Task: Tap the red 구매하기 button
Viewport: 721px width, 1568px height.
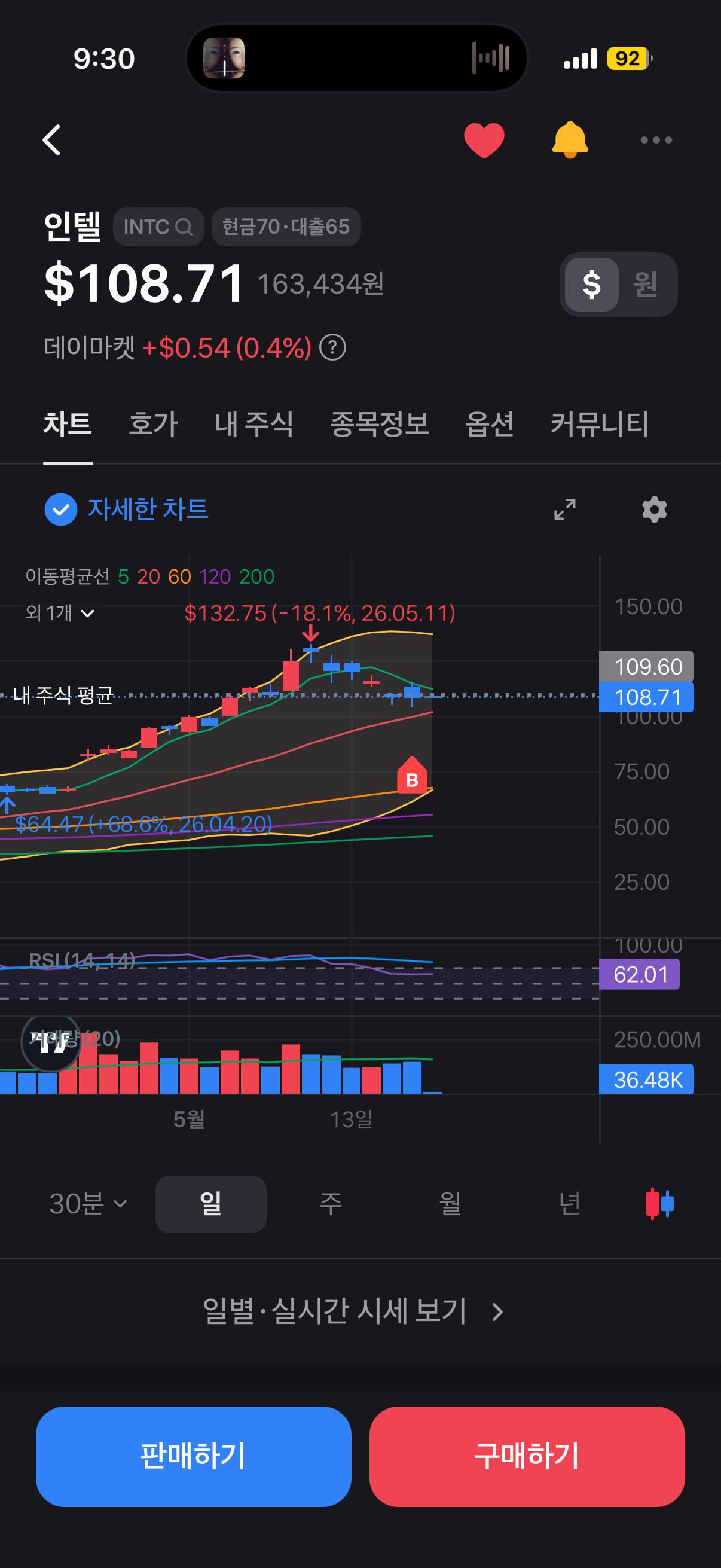Action: click(x=527, y=1456)
